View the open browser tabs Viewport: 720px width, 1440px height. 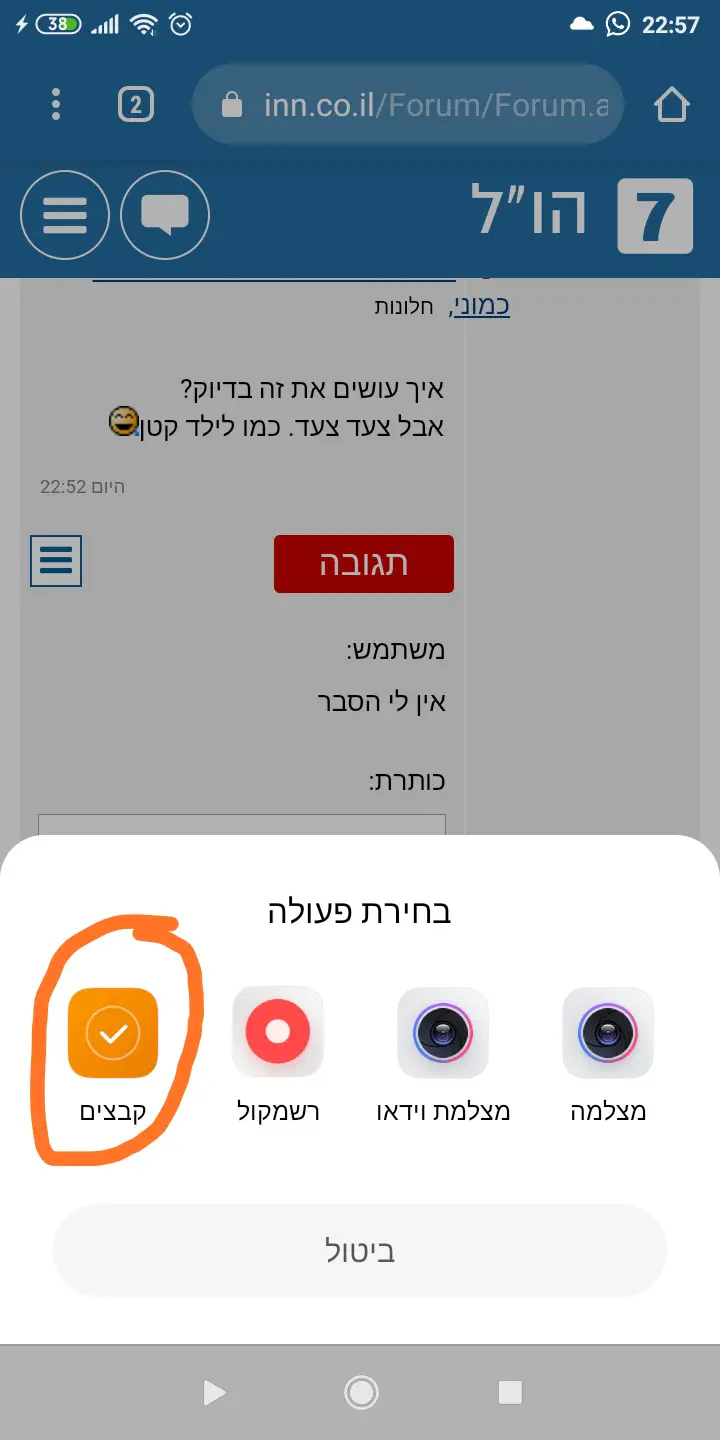coord(136,104)
